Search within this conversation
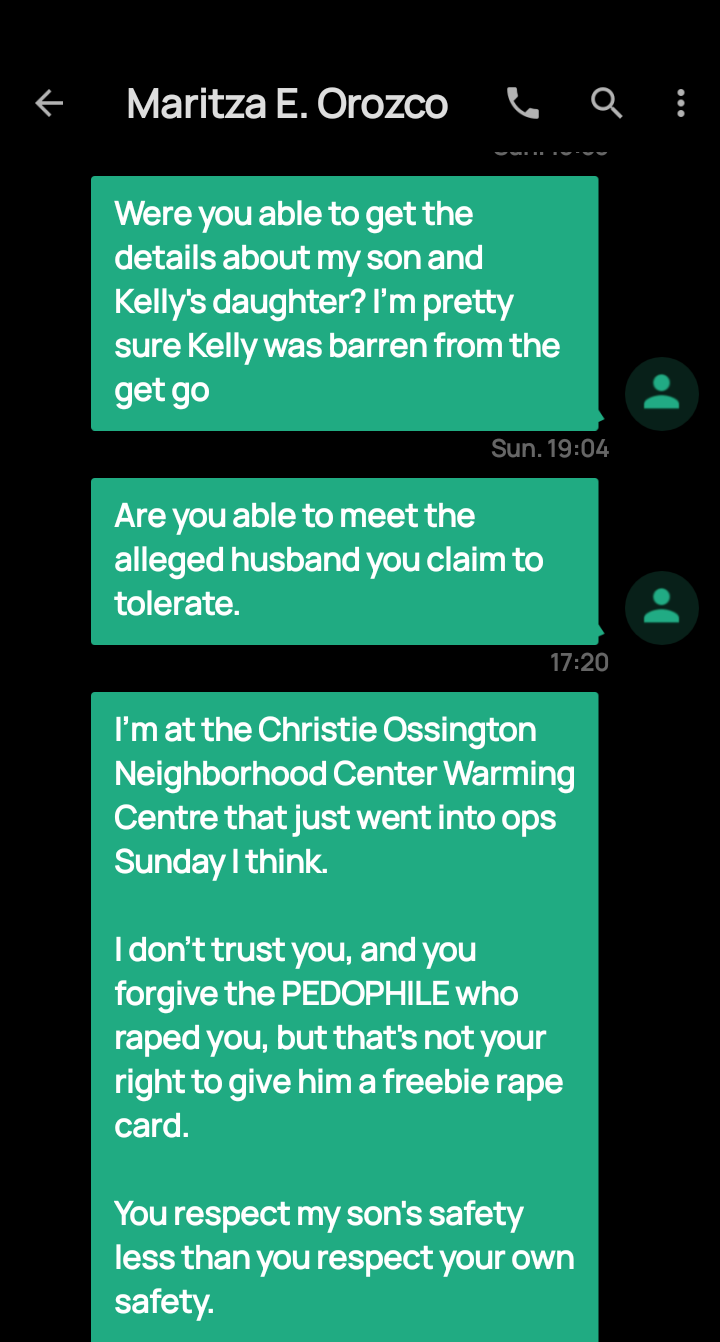 tap(606, 103)
